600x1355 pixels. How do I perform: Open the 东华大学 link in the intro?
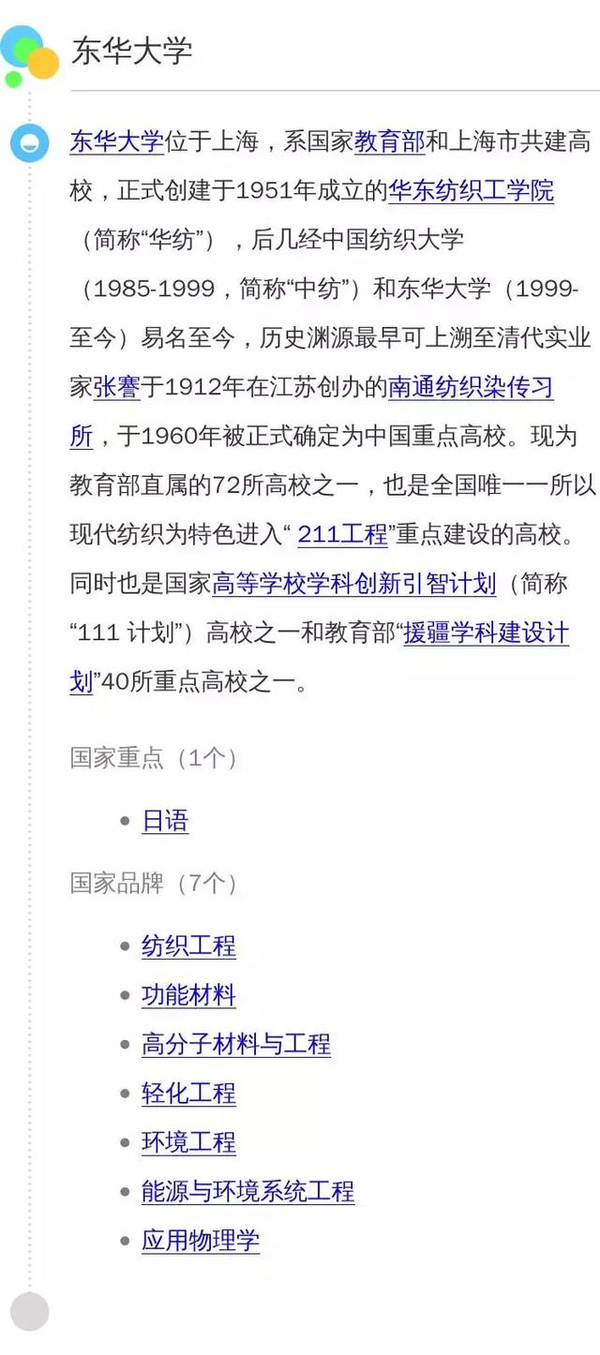tap(116, 142)
